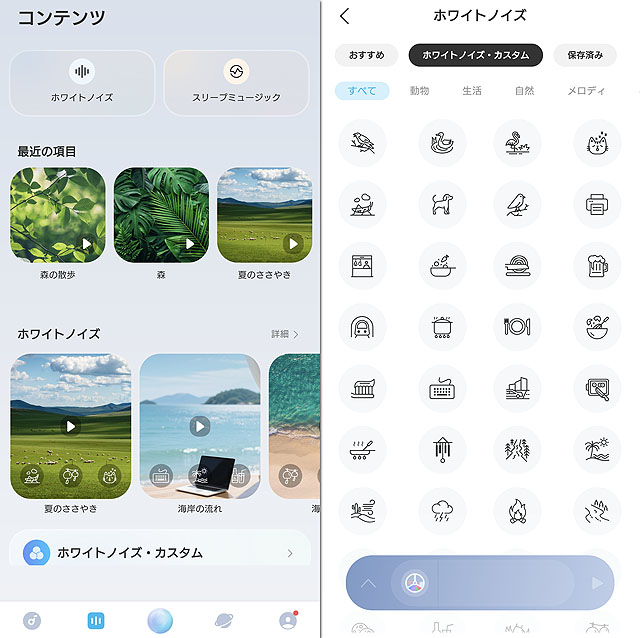This screenshot has width=640, height=638.
Task: Filter sounds by メロディ
Action: point(586,91)
